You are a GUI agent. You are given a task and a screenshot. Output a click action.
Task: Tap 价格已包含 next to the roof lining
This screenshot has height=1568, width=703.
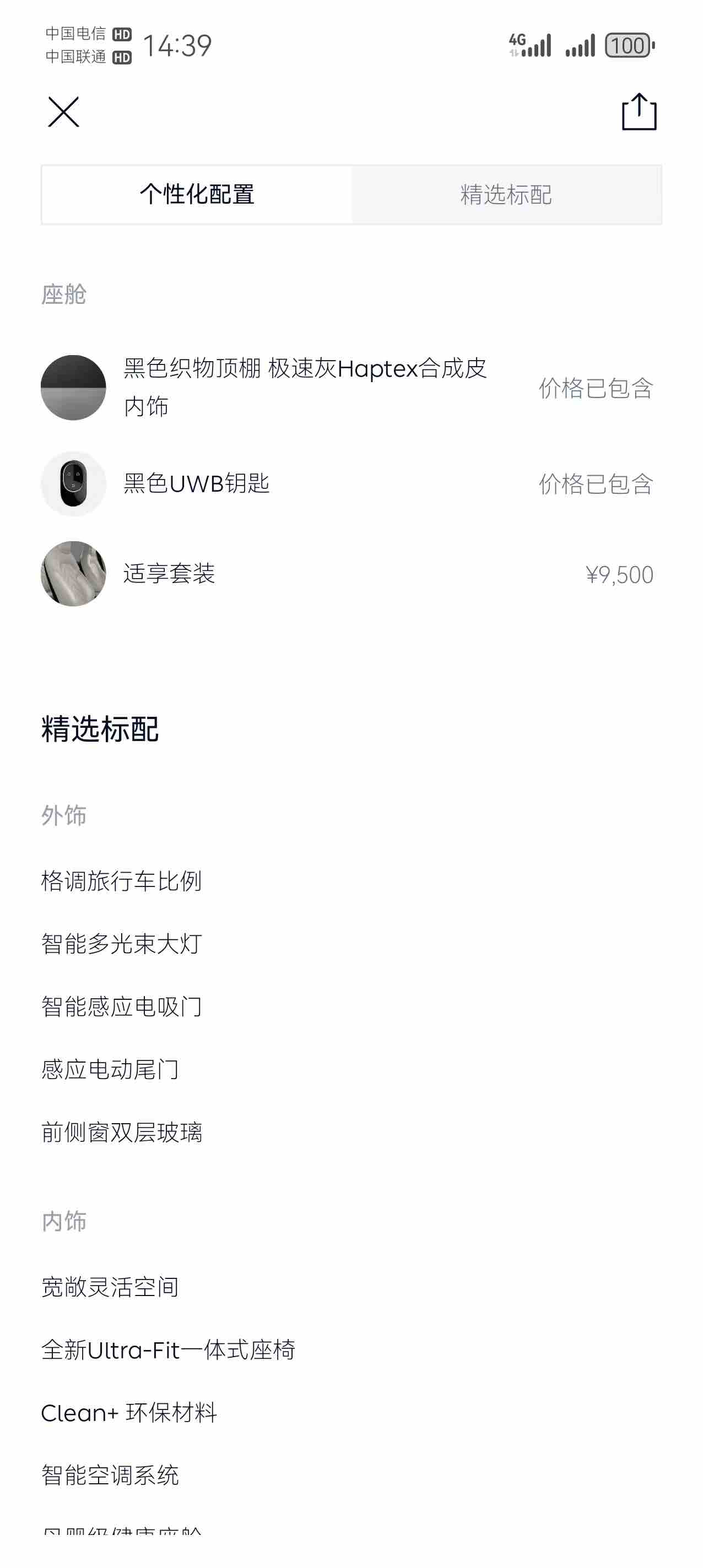click(x=594, y=390)
